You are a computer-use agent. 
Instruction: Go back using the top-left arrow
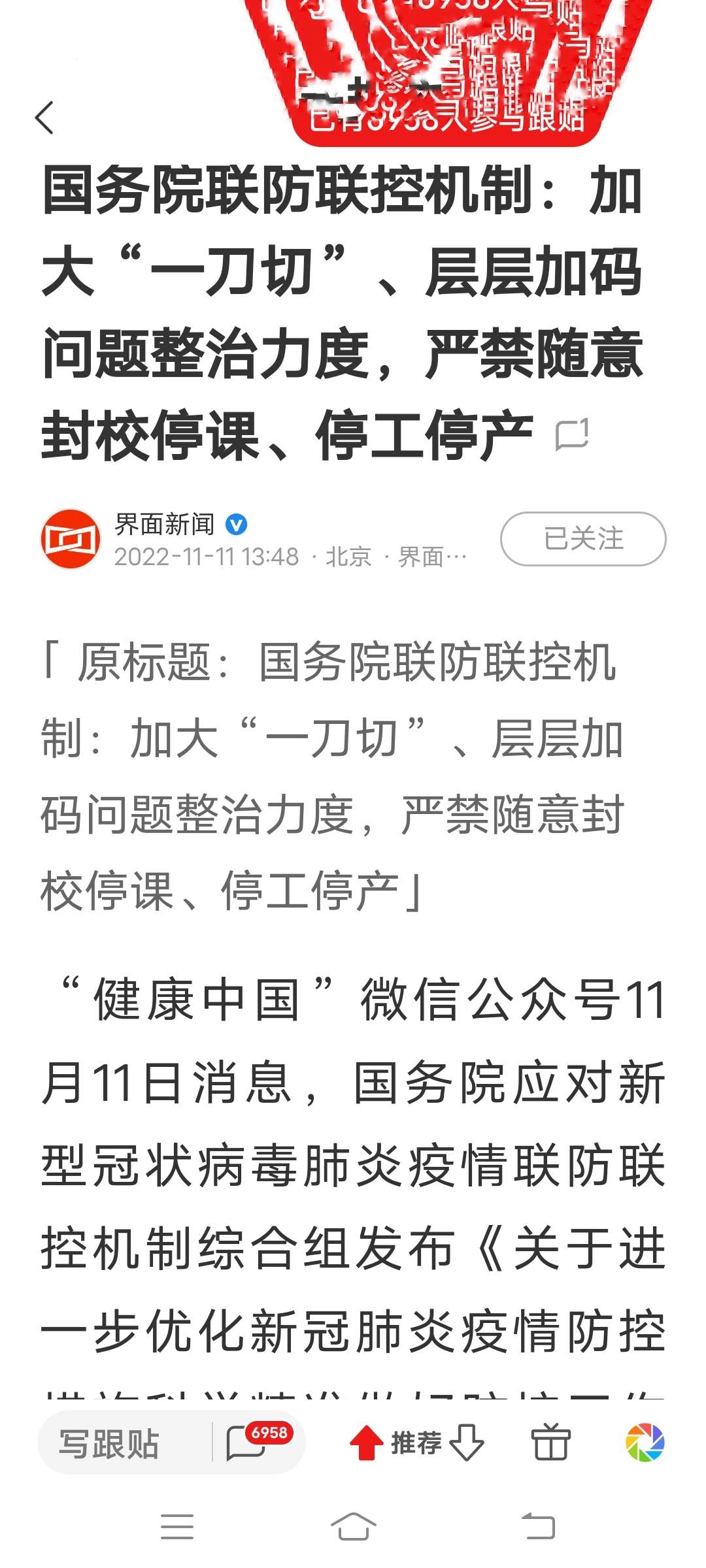pyautogui.click(x=44, y=118)
